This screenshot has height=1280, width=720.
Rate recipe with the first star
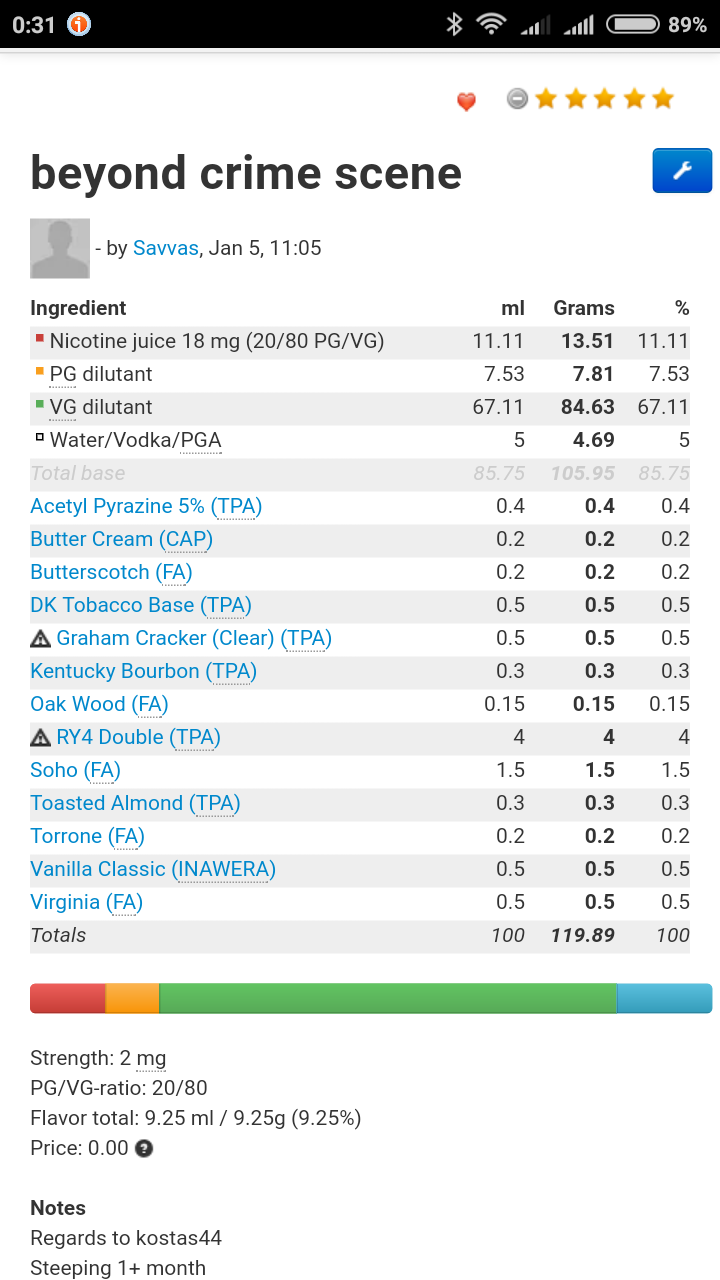click(546, 98)
